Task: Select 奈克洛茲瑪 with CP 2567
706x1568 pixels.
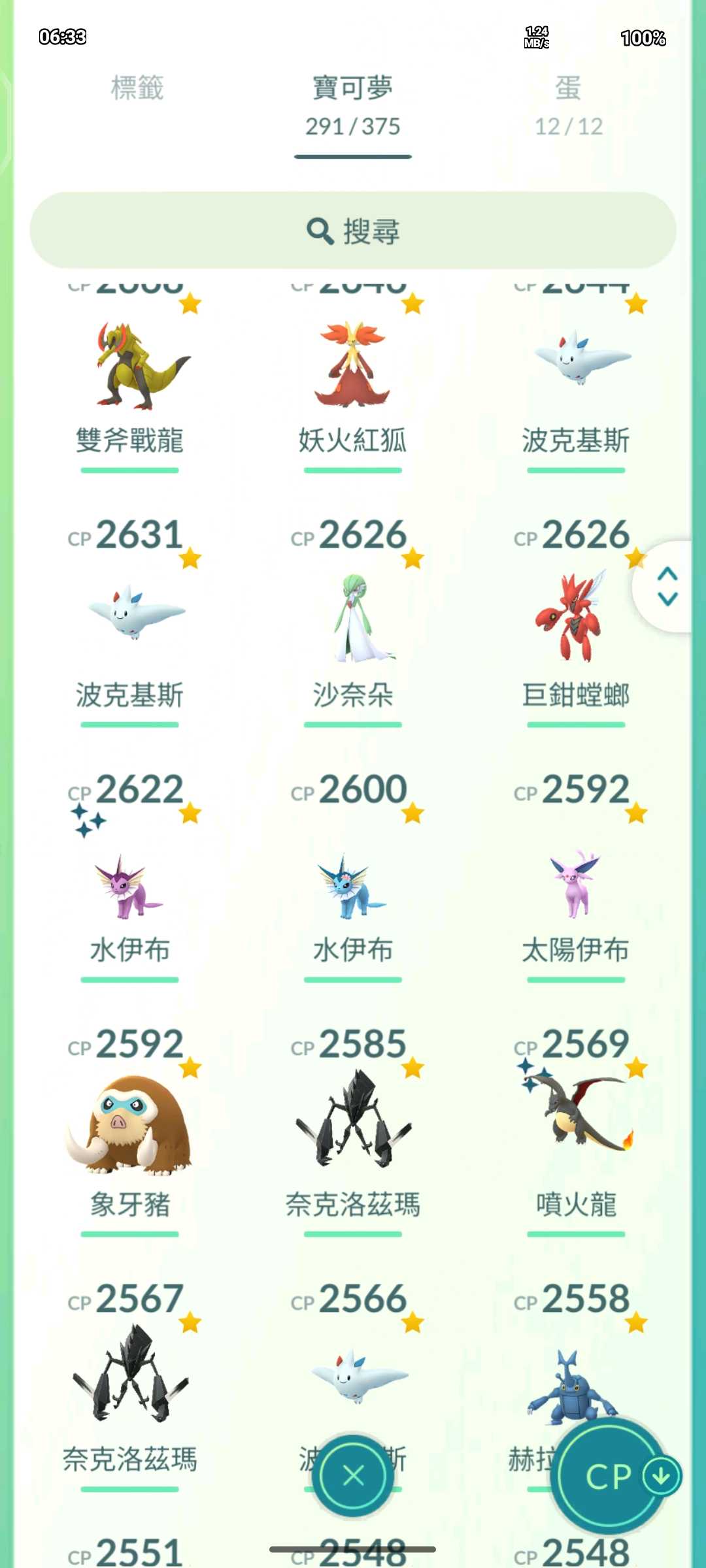Action: pyautogui.click(x=129, y=1379)
